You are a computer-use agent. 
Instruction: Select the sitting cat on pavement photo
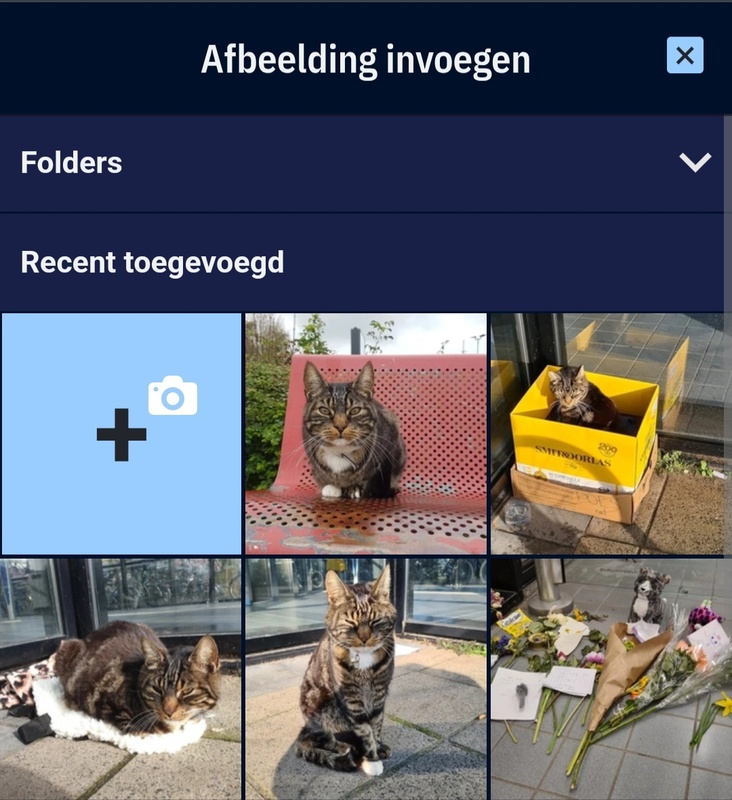pyautogui.click(x=366, y=680)
